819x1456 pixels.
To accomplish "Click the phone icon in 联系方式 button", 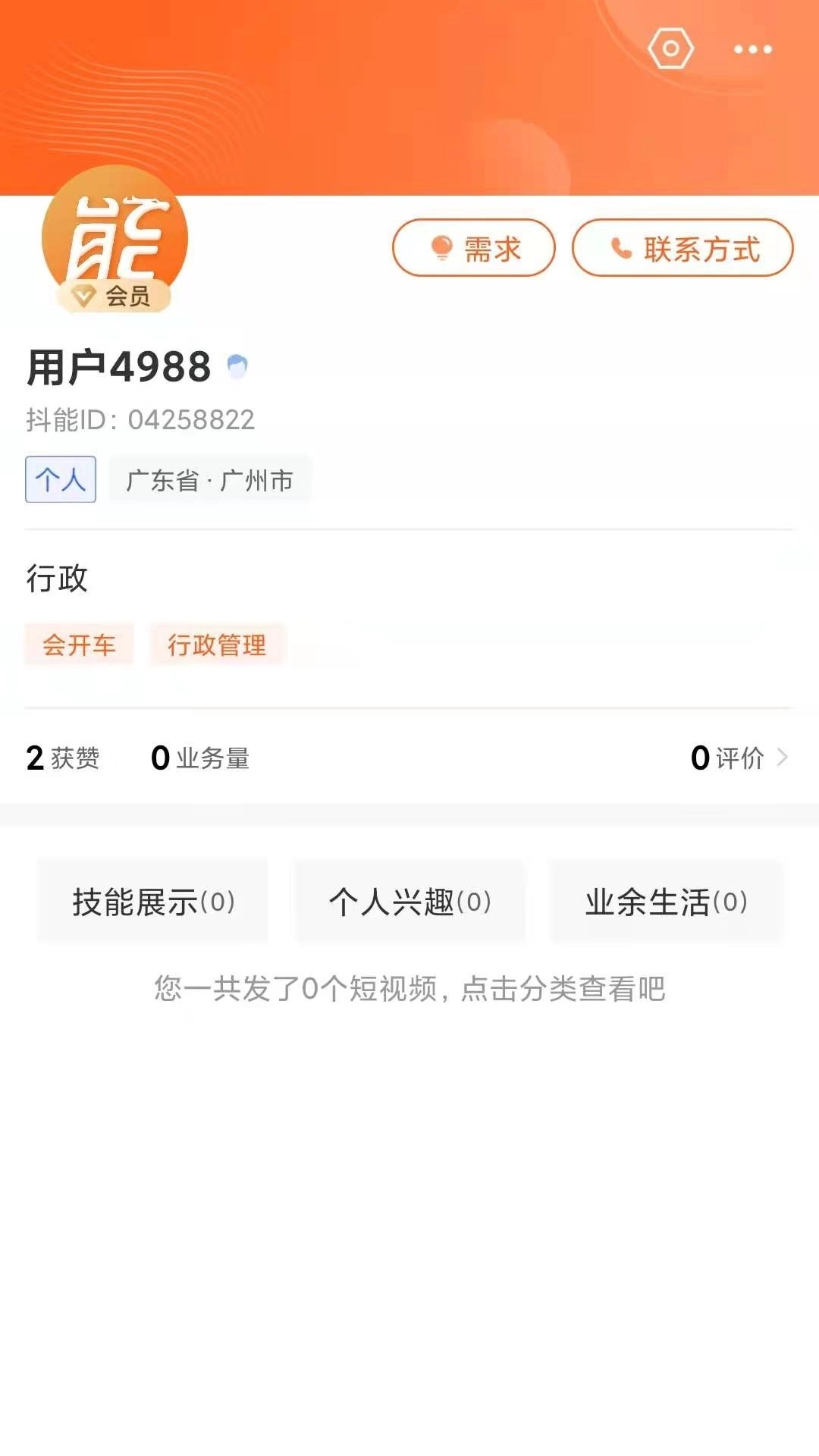I will (619, 247).
